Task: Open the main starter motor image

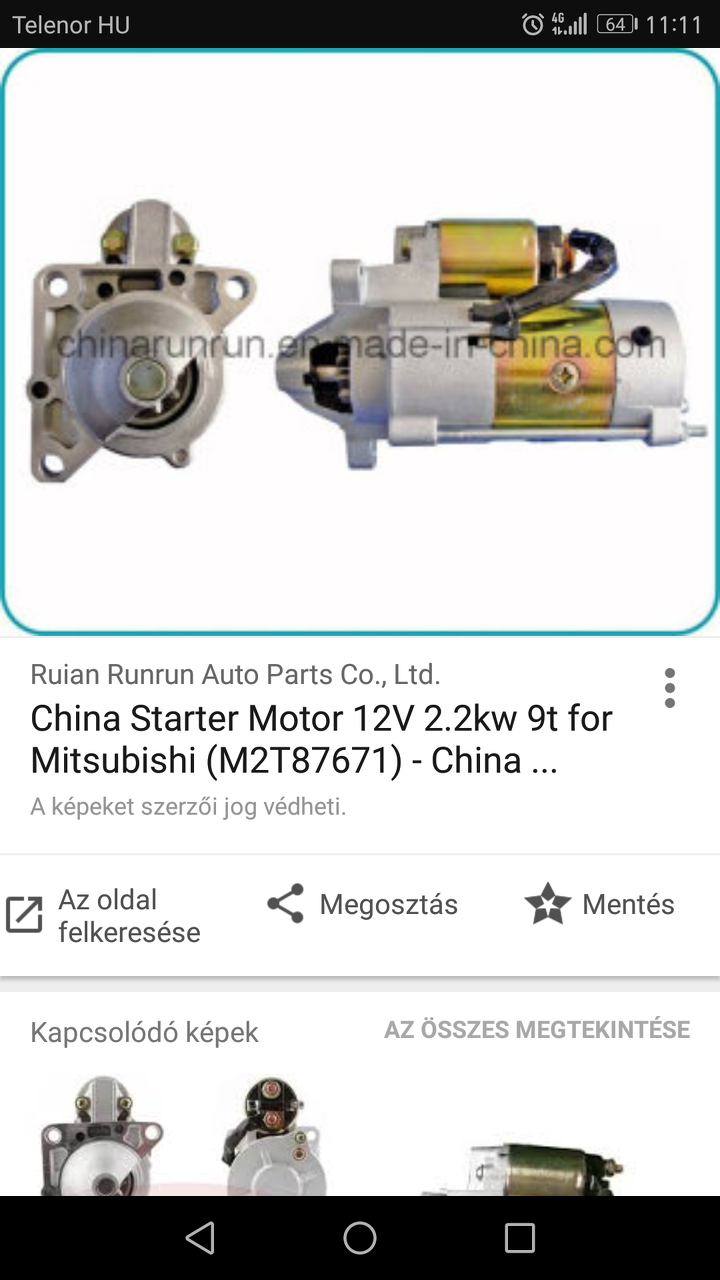Action: click(360, 342)
